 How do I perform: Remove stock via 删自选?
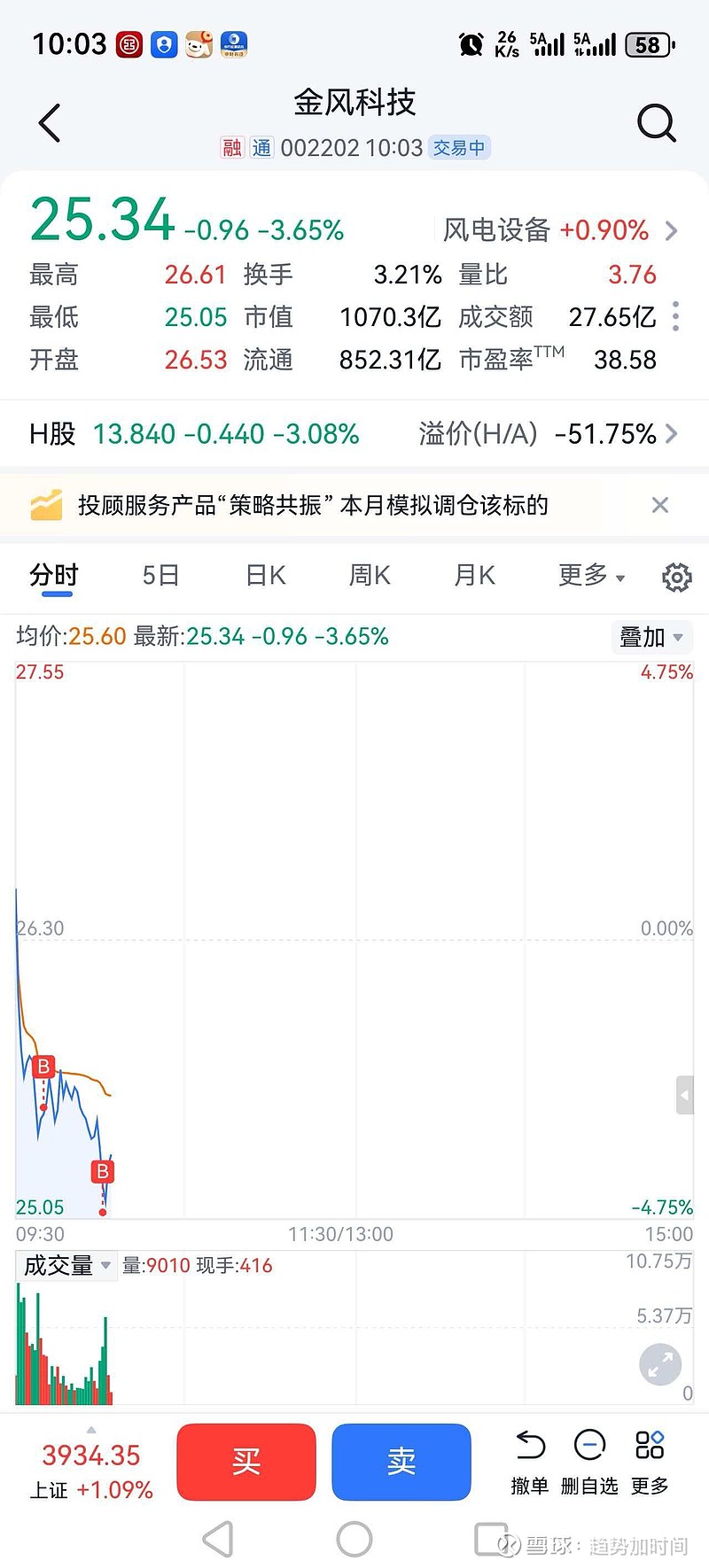coord(589,1462)
